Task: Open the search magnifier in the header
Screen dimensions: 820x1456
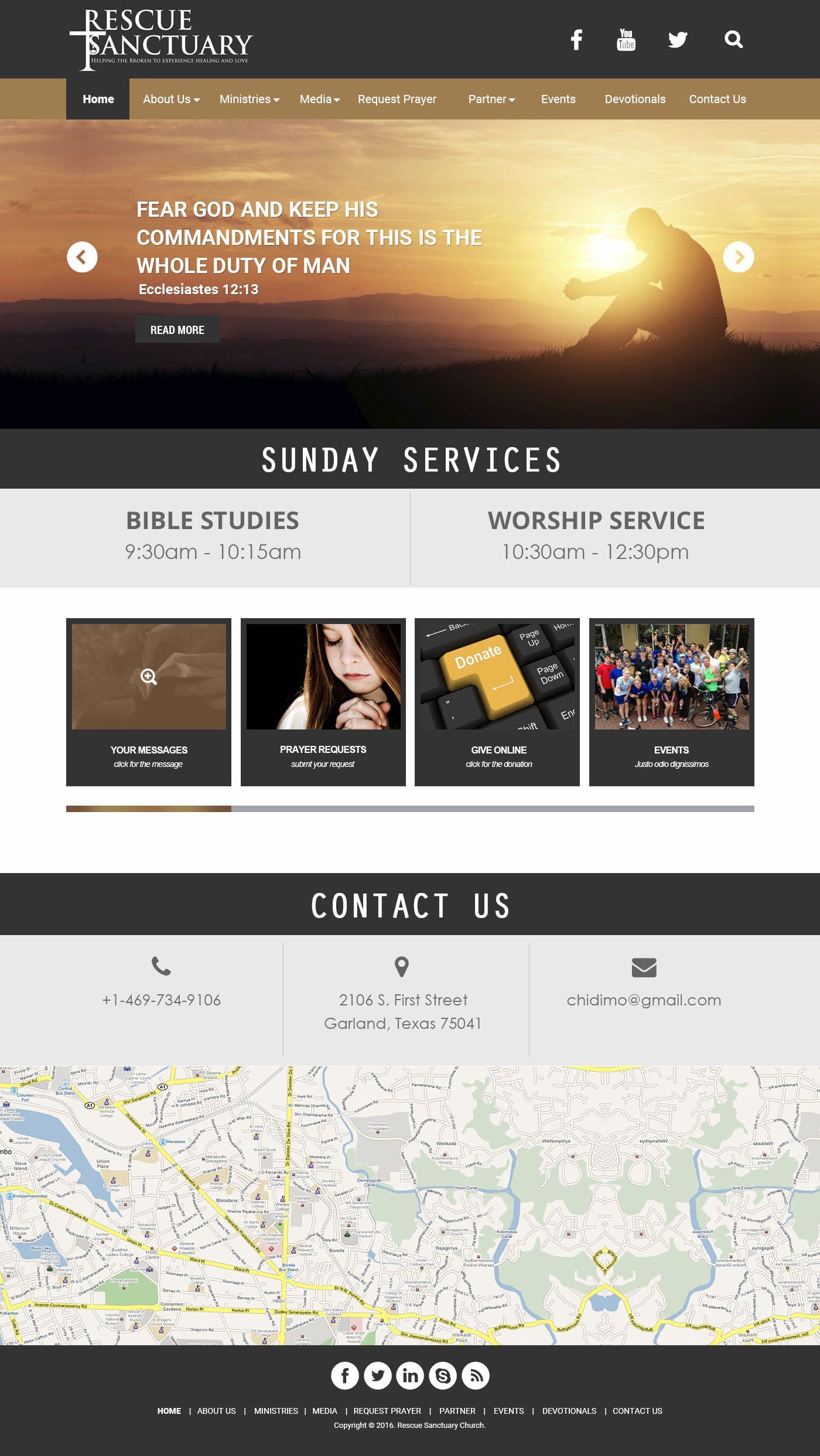Action: tap(733, 40)
